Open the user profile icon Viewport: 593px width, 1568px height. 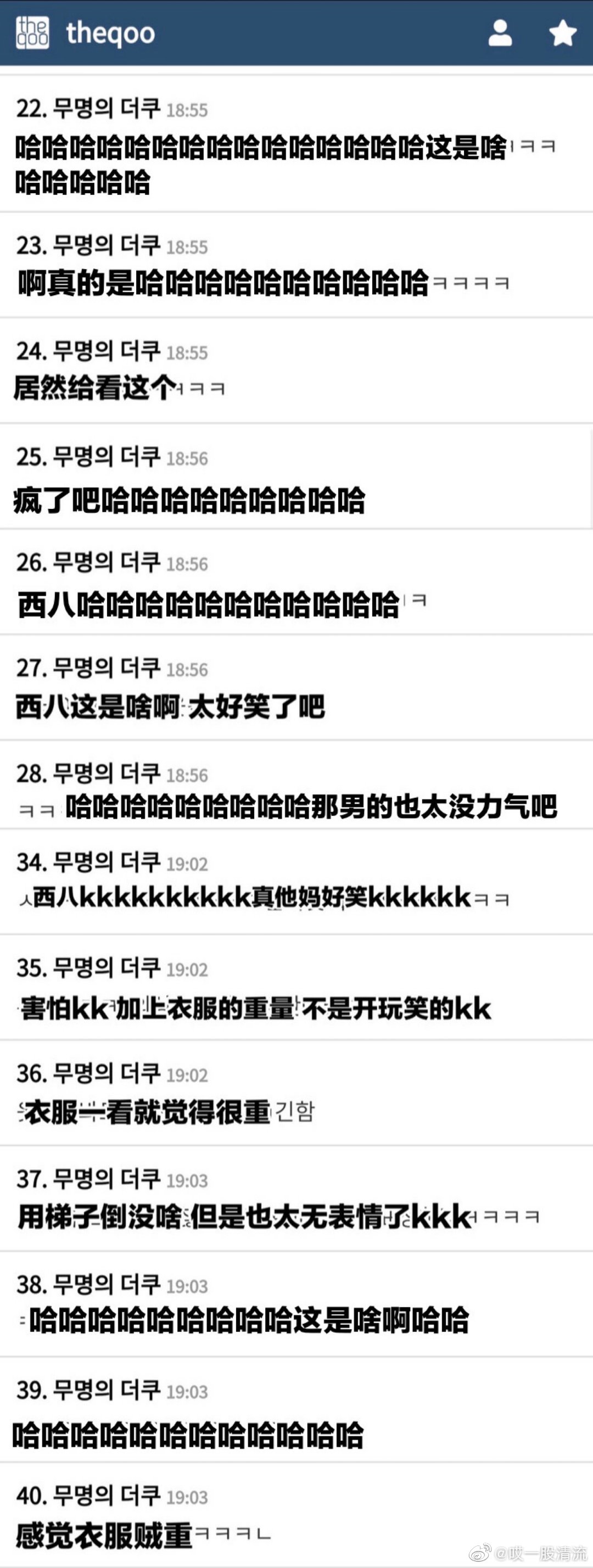pos(500,33)
